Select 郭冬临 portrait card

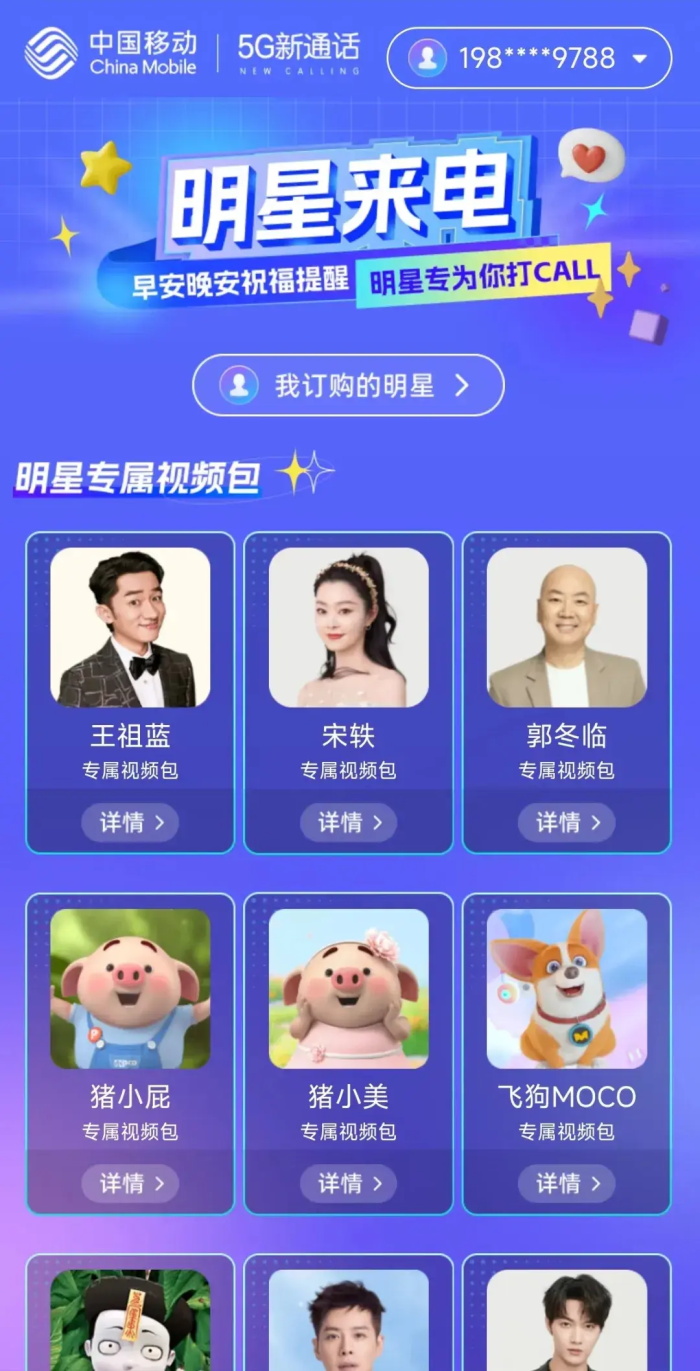point(566,627)
